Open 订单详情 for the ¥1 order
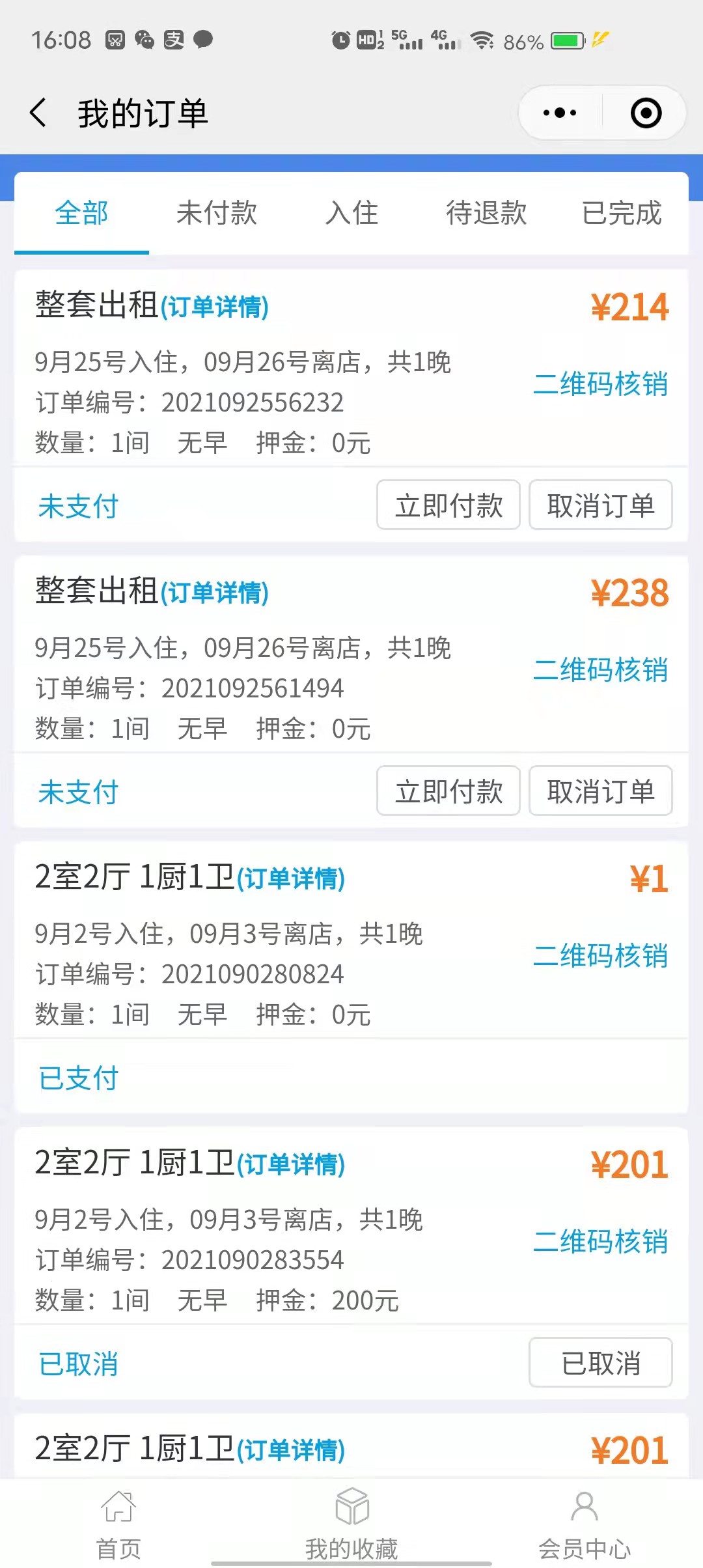The height and width of the screenshot is (1568, 703). (x=291, y=879)
